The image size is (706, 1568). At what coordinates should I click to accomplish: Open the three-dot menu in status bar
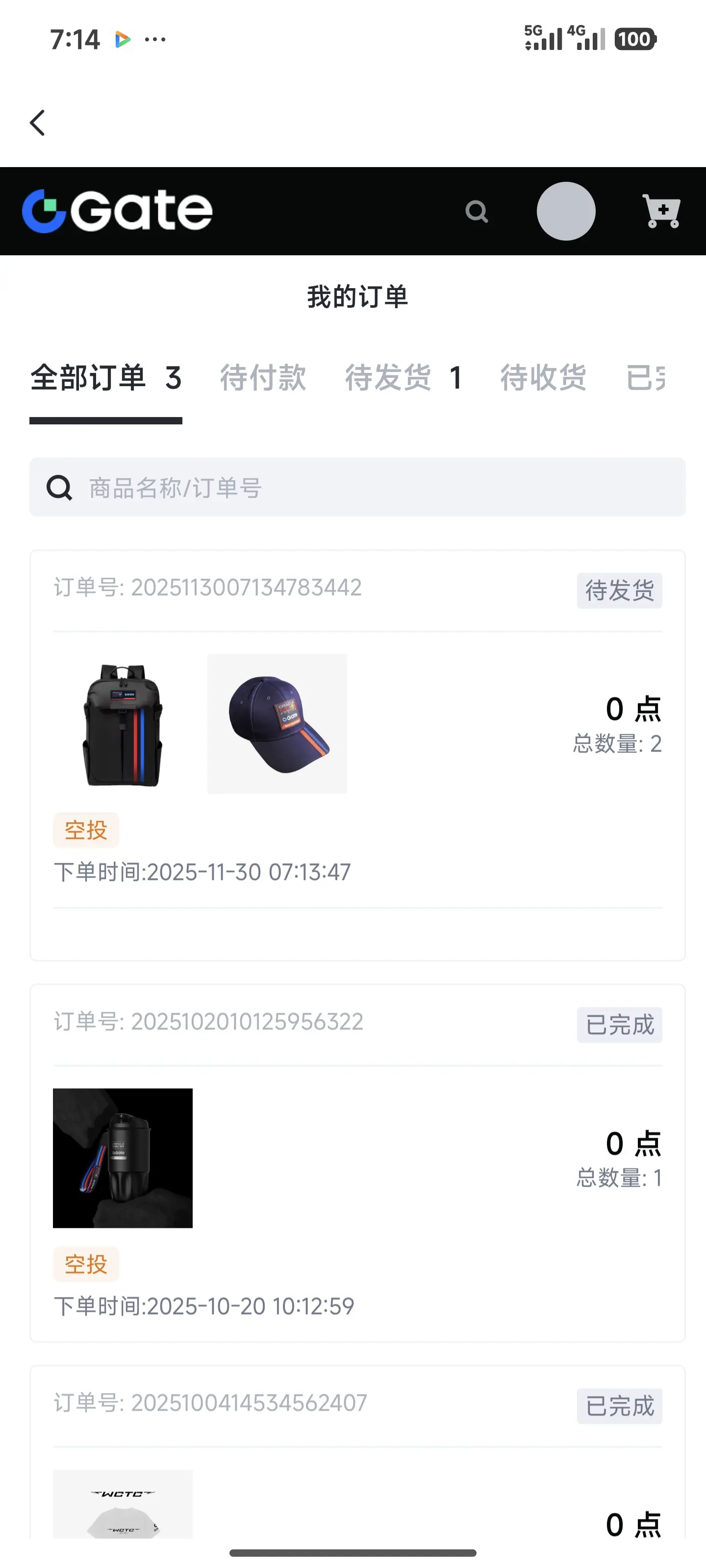click(156, 39)
